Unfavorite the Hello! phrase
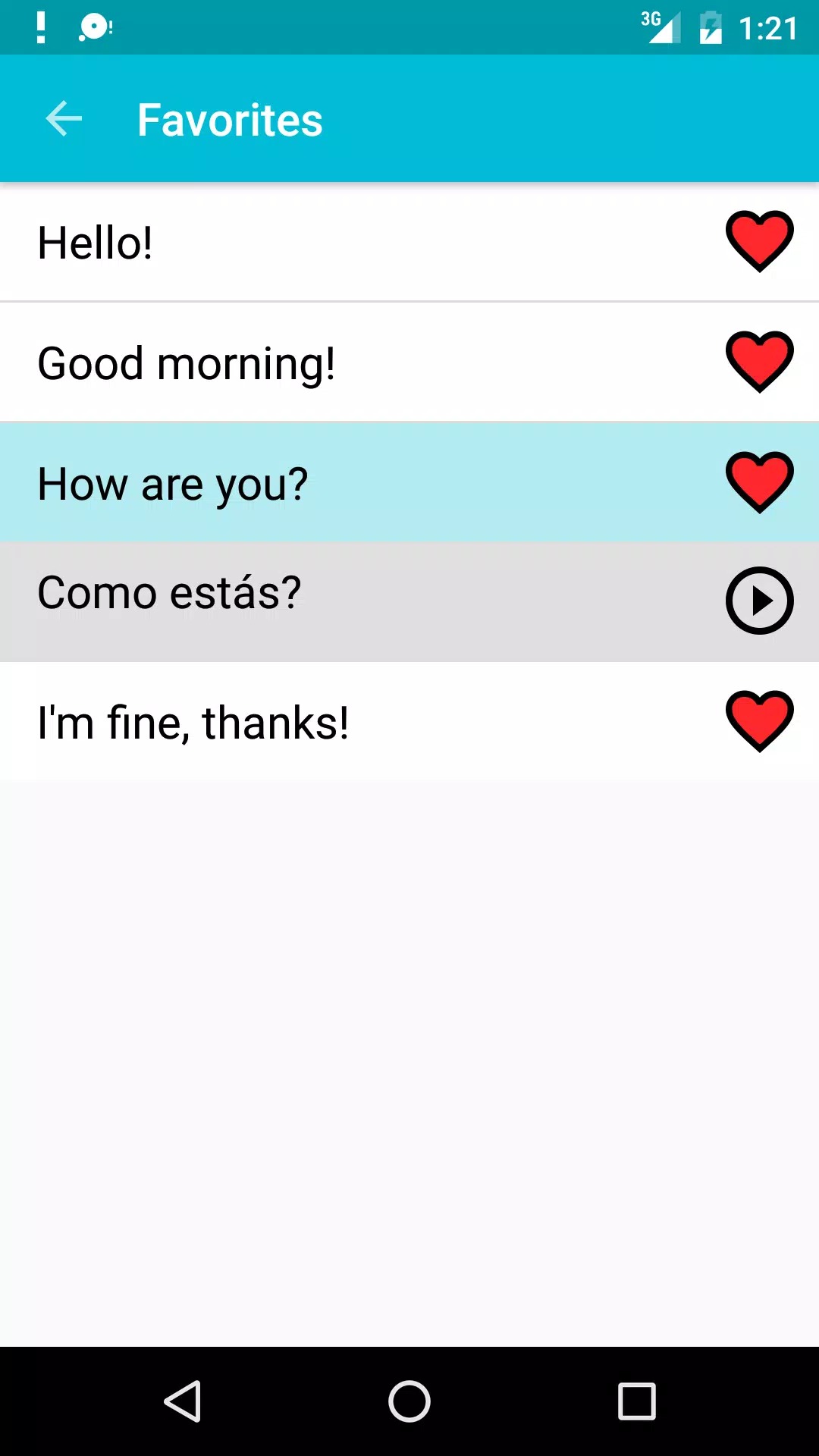819x1456 pixels. pos(759,241)
